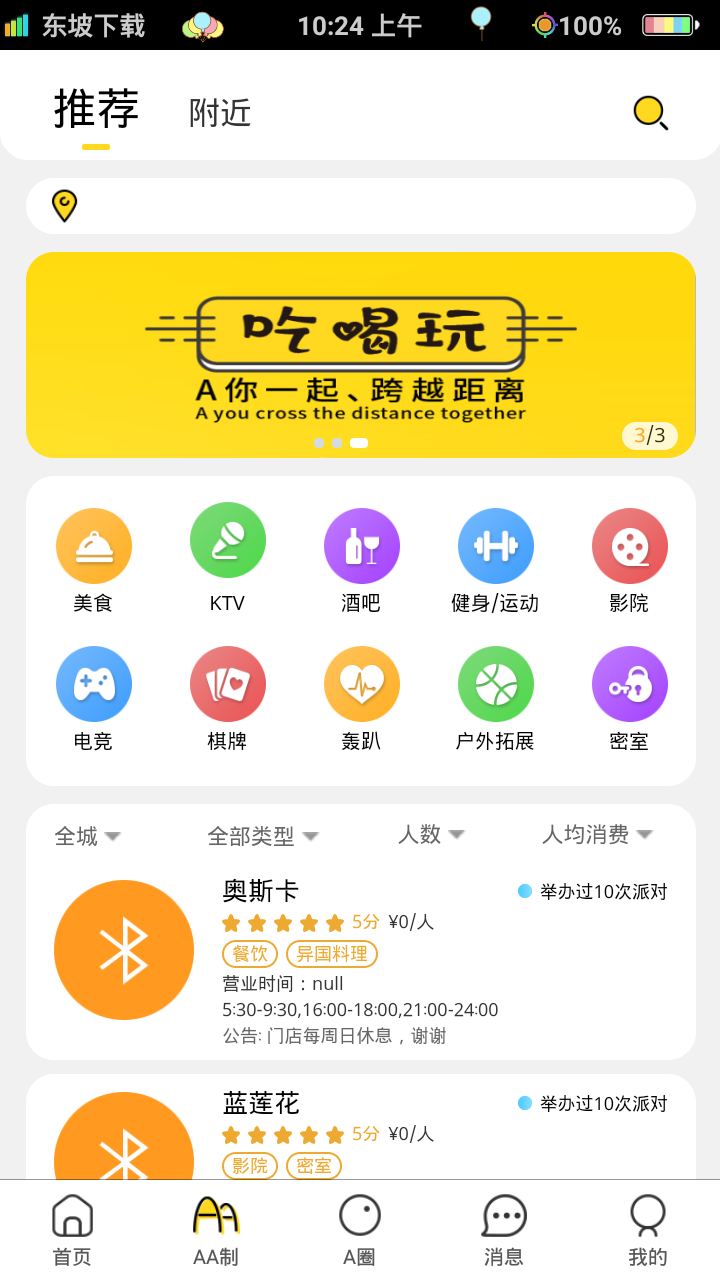
Task: Select the 密室 (escape room) category icon
Action: point(629,683)
